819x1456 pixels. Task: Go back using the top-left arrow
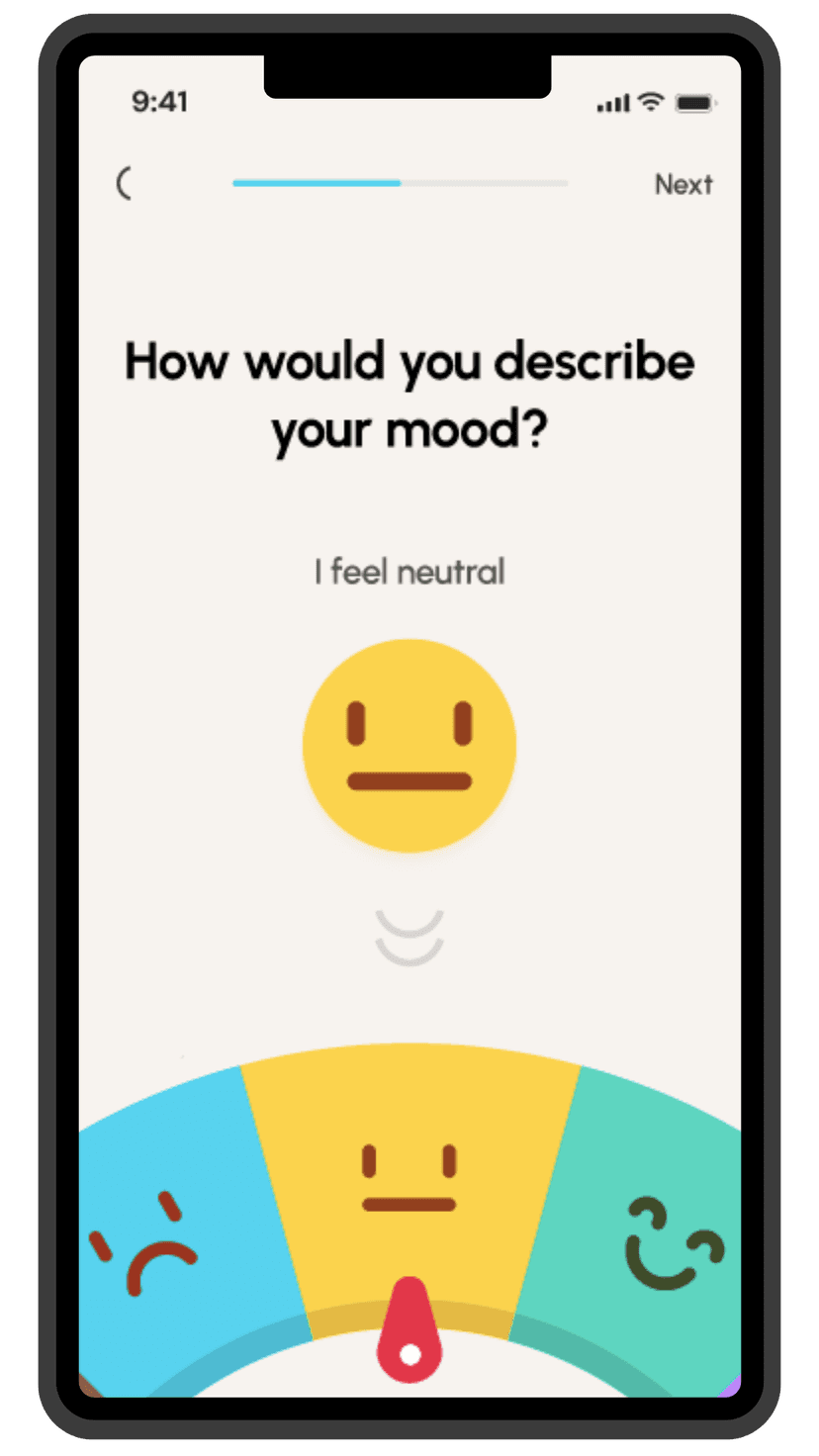(124, 184)
